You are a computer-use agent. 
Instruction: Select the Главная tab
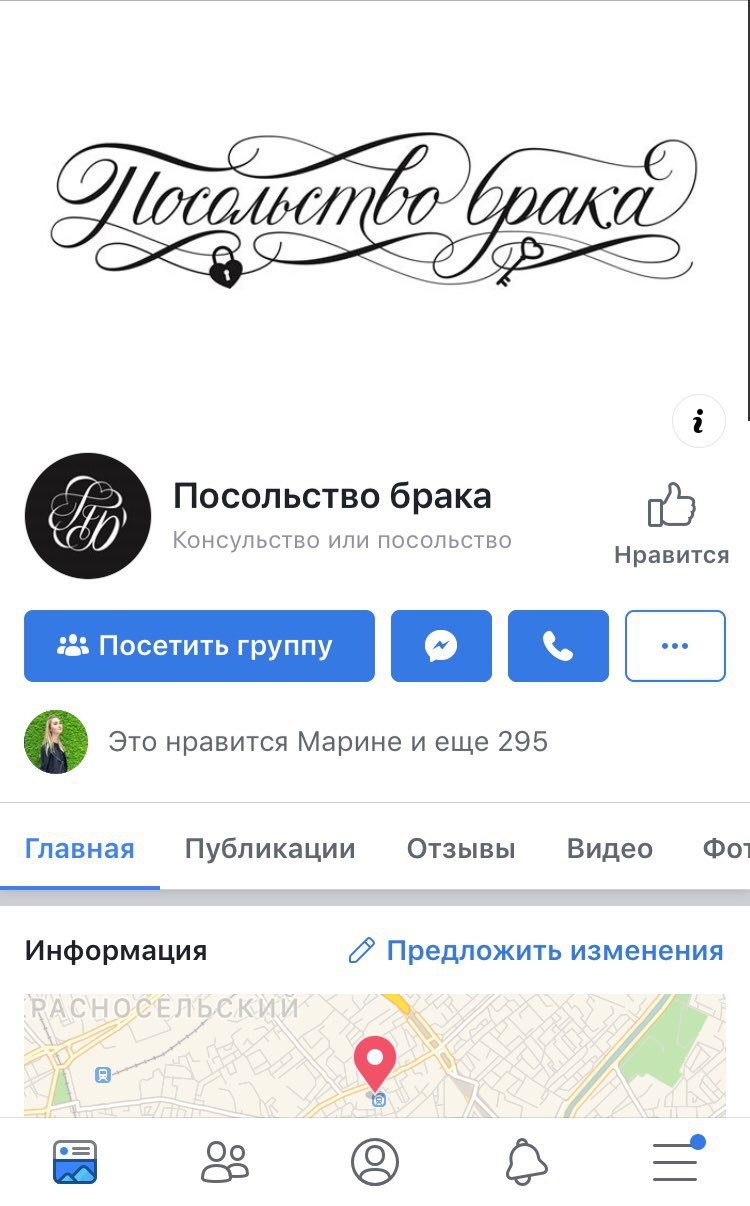point(79,849)
